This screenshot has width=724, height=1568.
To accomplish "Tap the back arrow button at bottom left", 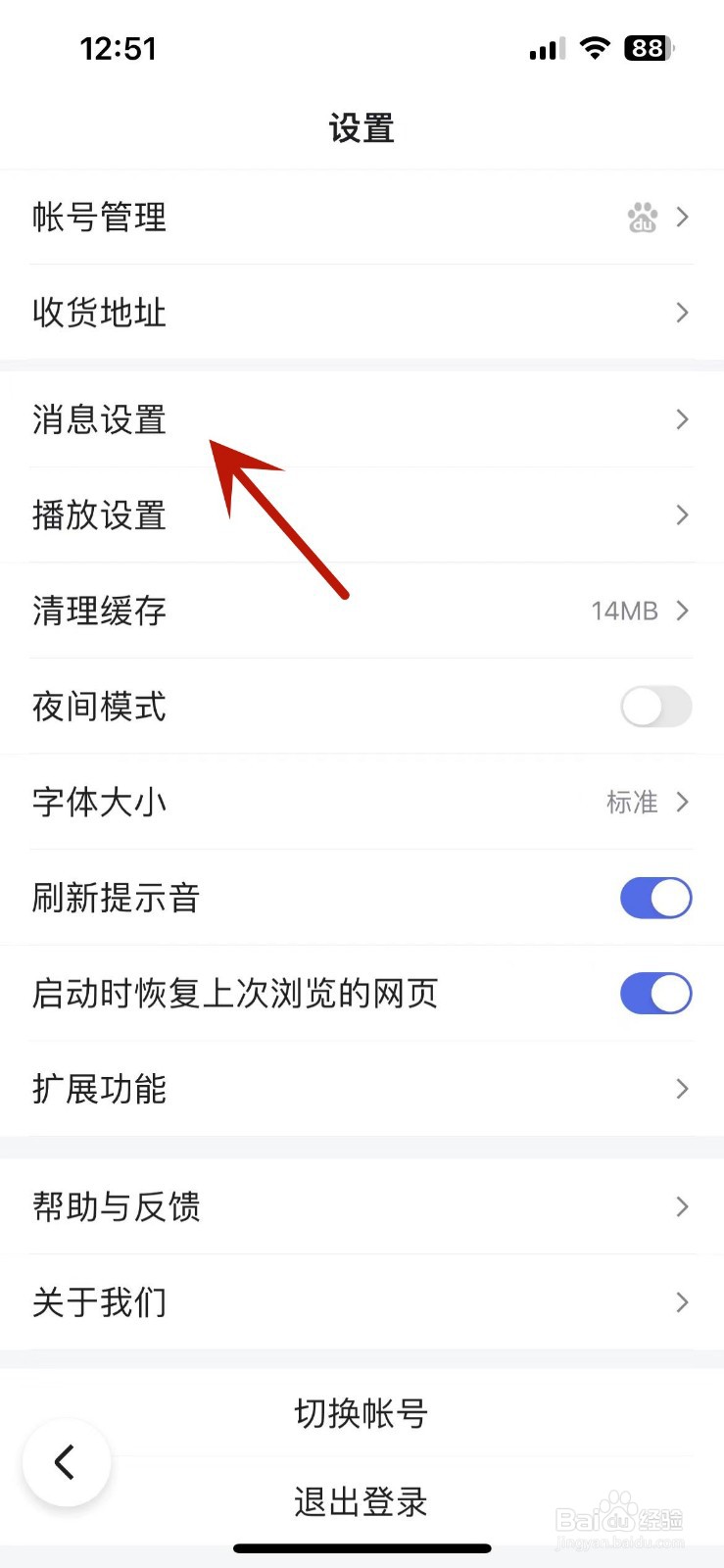I will pyautogui.click(x=67, y=1462).
